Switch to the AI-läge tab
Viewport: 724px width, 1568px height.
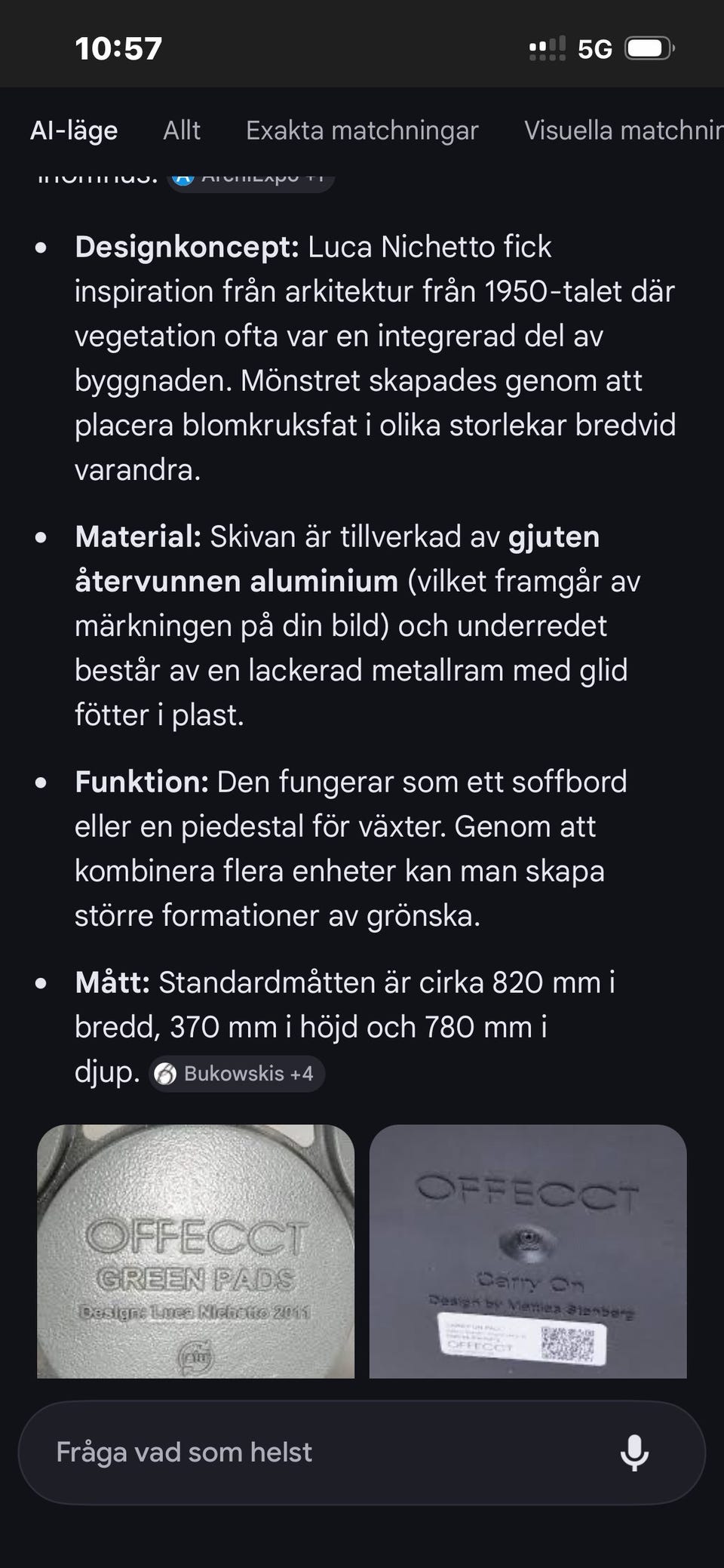tap(74, 131)
